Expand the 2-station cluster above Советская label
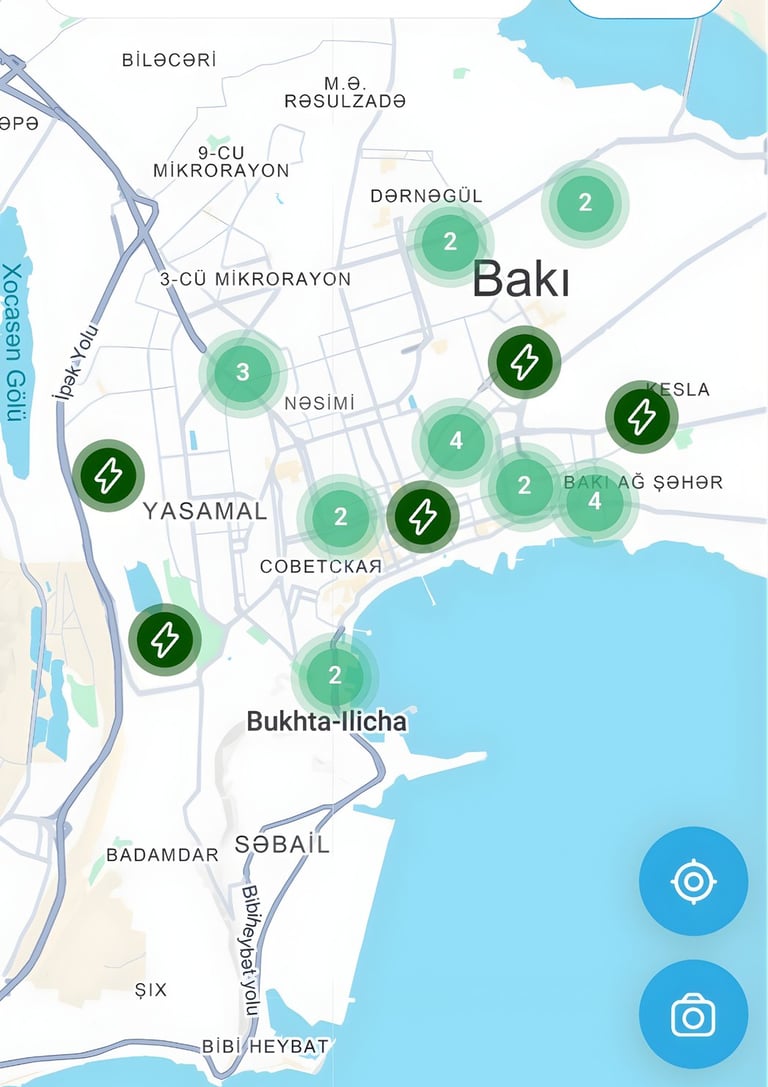Image resolution: width=768 pixels, height=1087 pixels. 340,516
